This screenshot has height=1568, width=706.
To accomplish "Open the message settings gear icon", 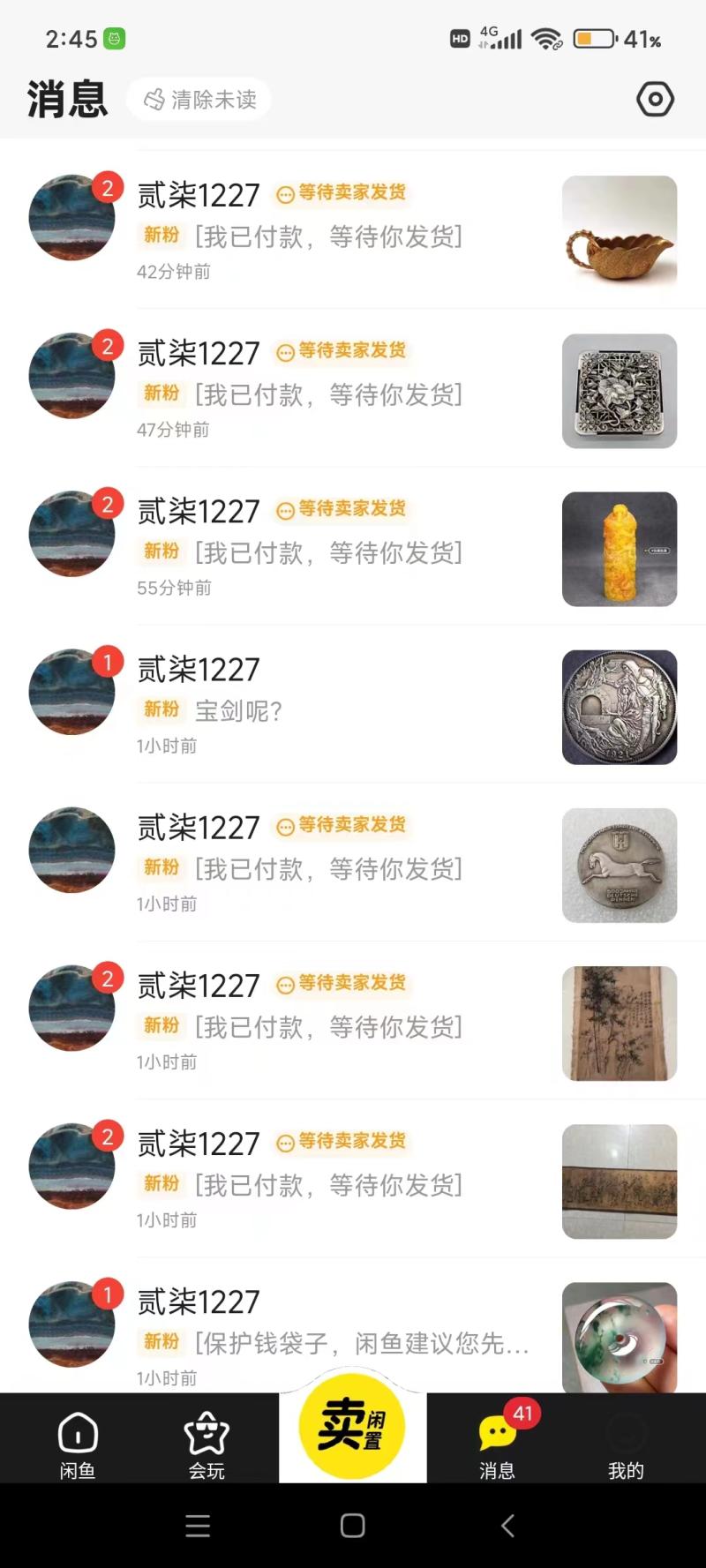I will pyautogui.click(x=654, y=100).
